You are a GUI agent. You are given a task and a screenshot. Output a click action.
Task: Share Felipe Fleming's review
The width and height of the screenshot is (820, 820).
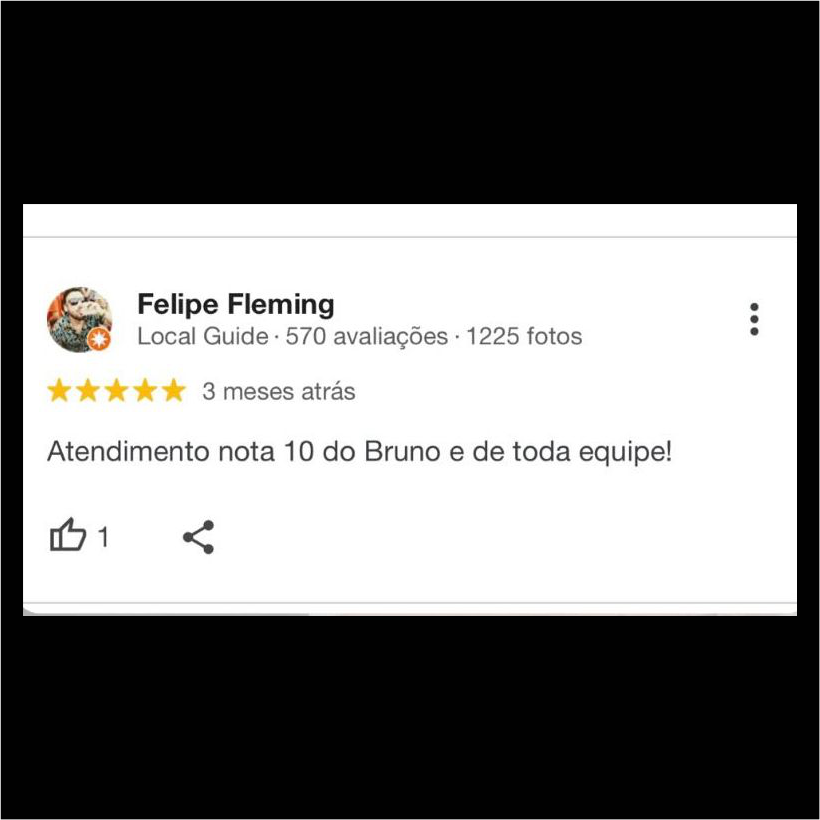click(198, 537)
